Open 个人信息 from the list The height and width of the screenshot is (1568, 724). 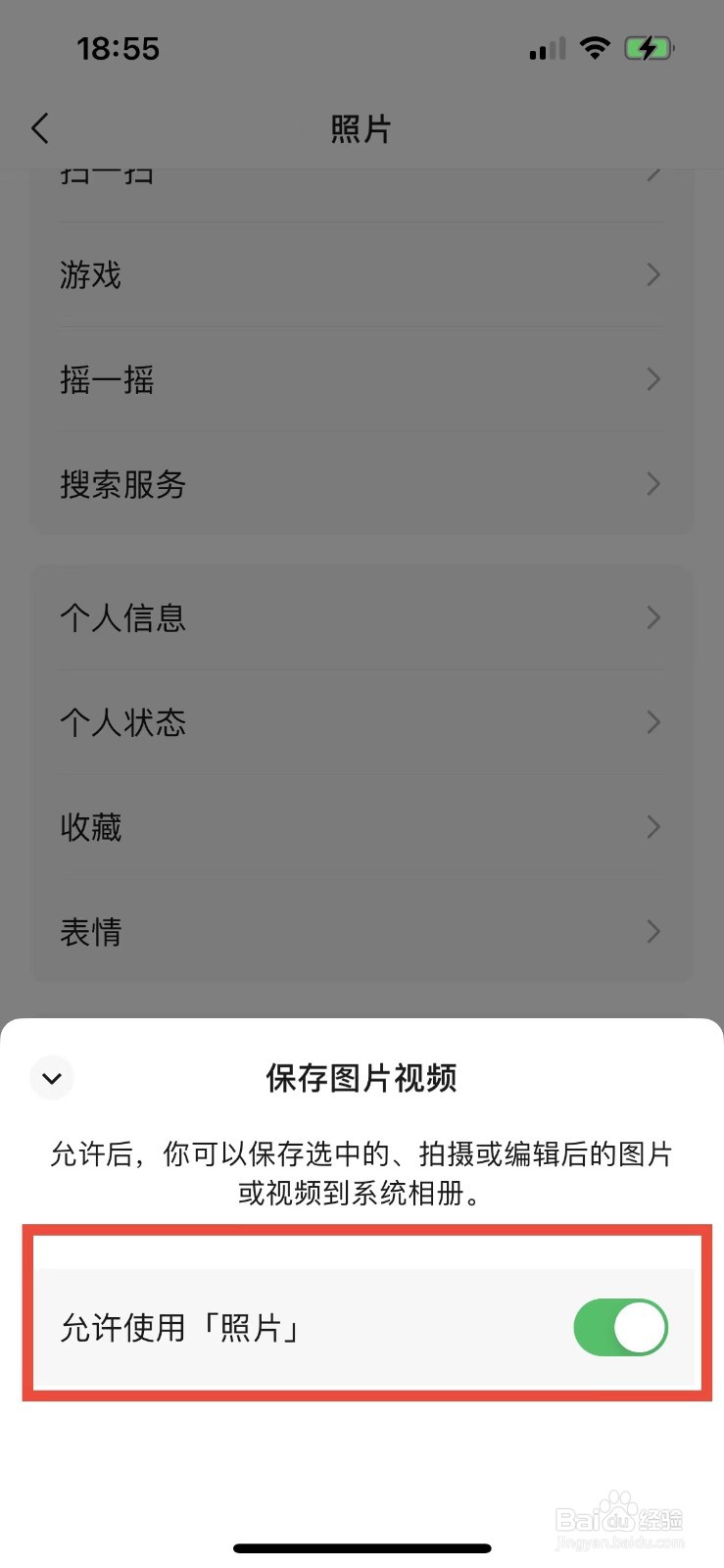362,617
